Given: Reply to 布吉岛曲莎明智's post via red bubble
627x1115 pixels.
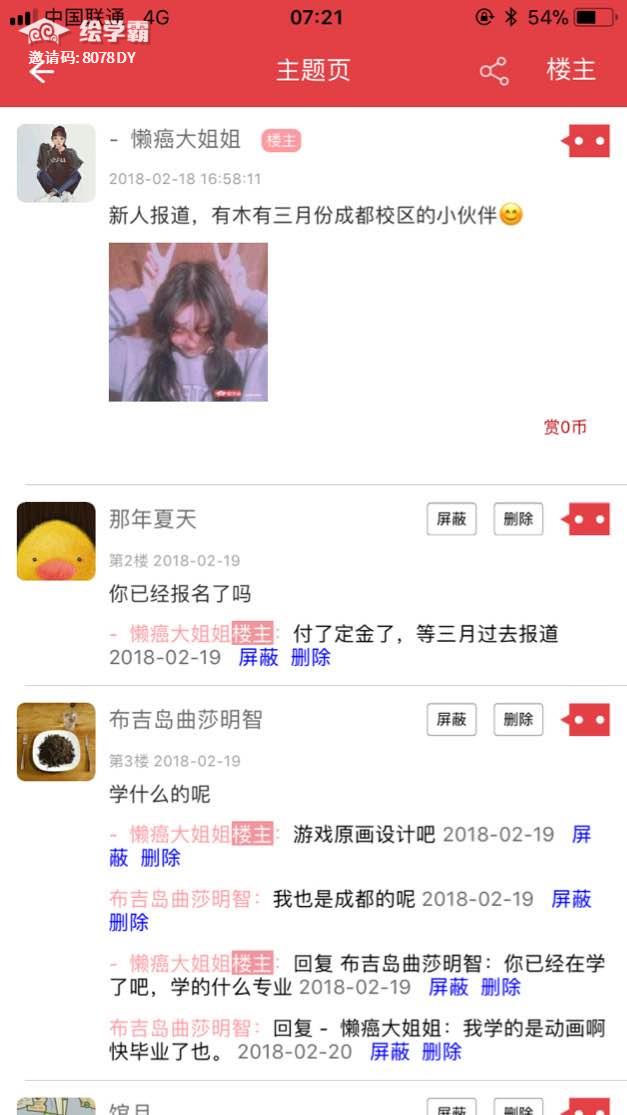Looking at the screenshot, I should tap(588, 719).
